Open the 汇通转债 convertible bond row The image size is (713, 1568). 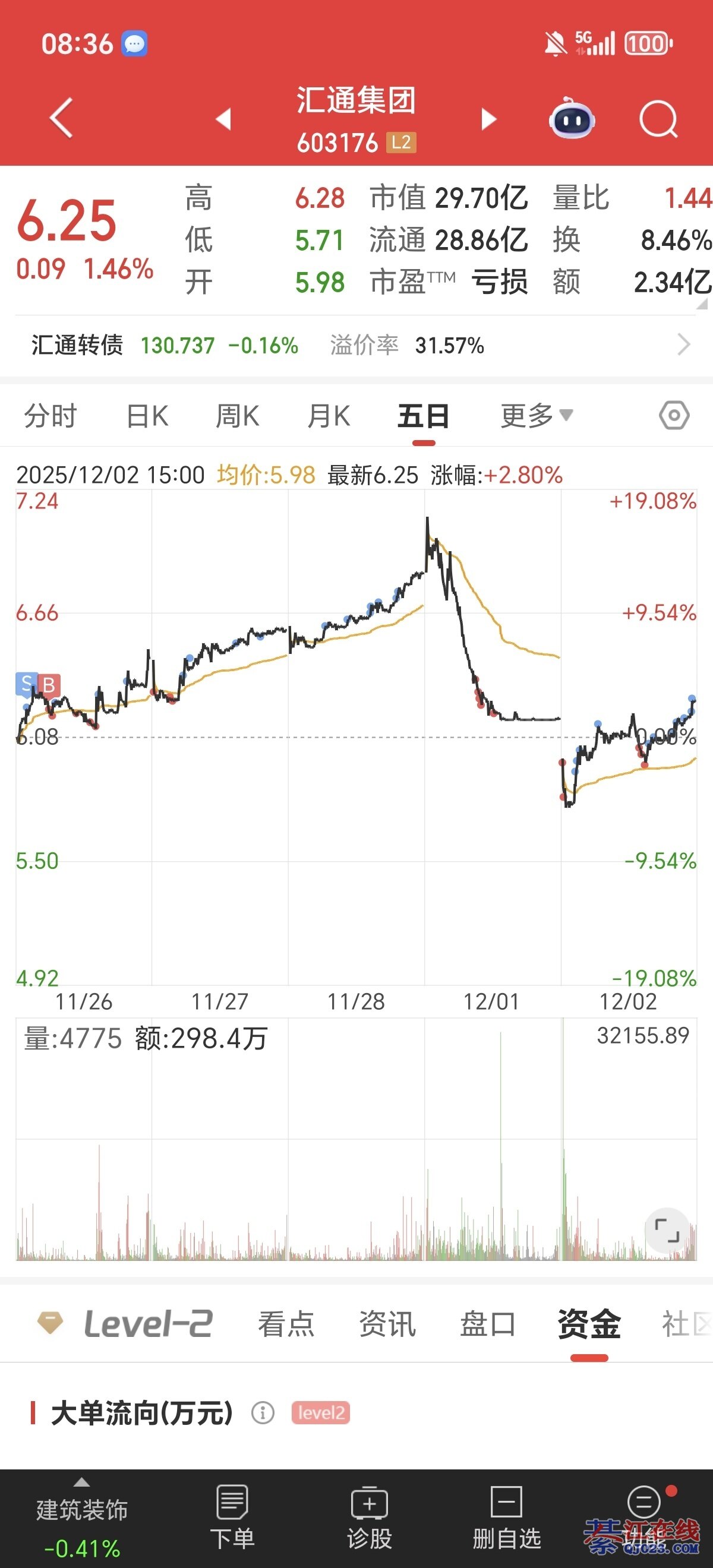[x=356, y=345]
